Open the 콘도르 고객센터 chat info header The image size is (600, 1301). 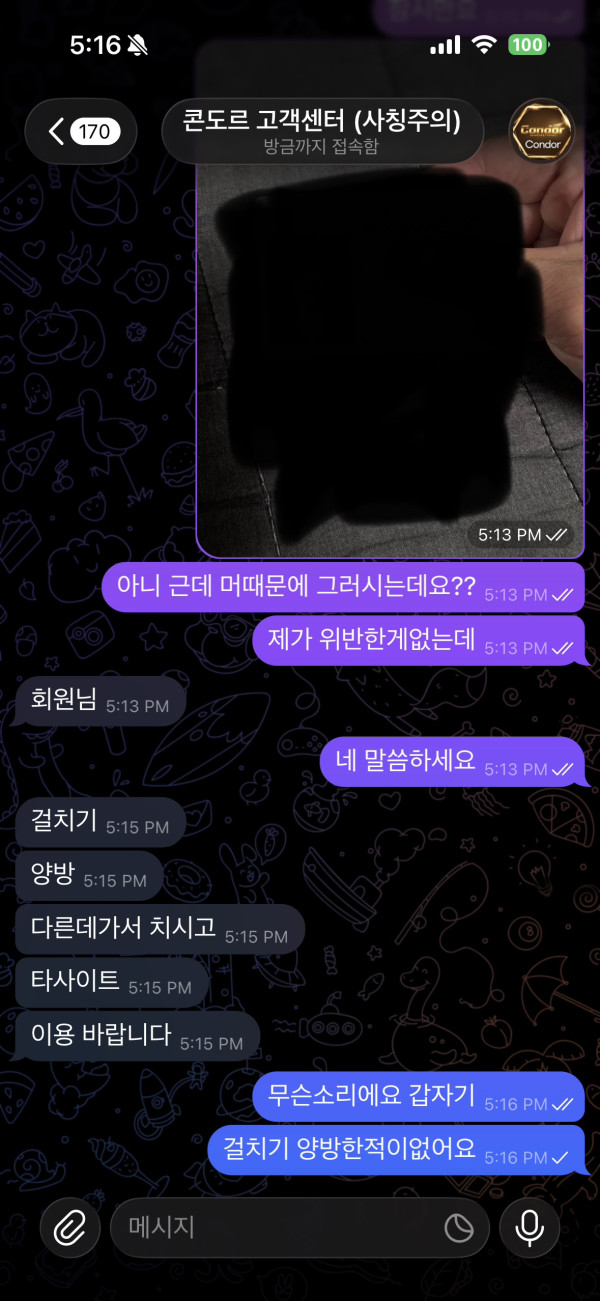(322, 131)
